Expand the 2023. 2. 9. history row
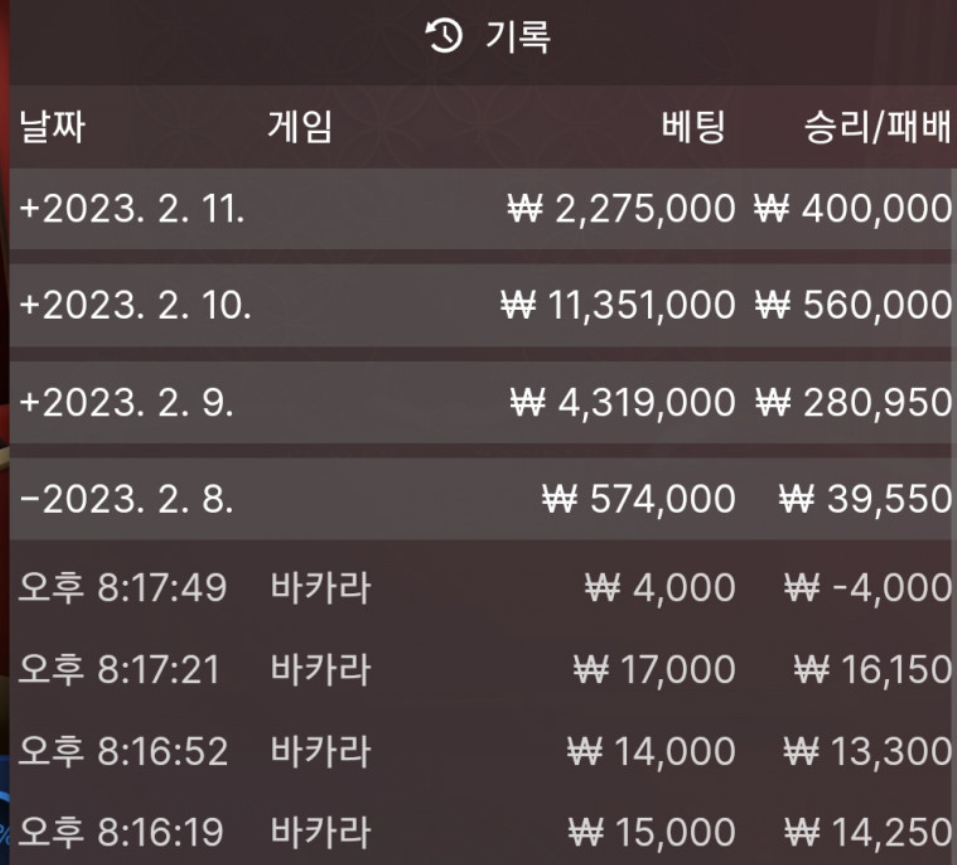This screenshot has width=957, height=865. pos(126,402)
